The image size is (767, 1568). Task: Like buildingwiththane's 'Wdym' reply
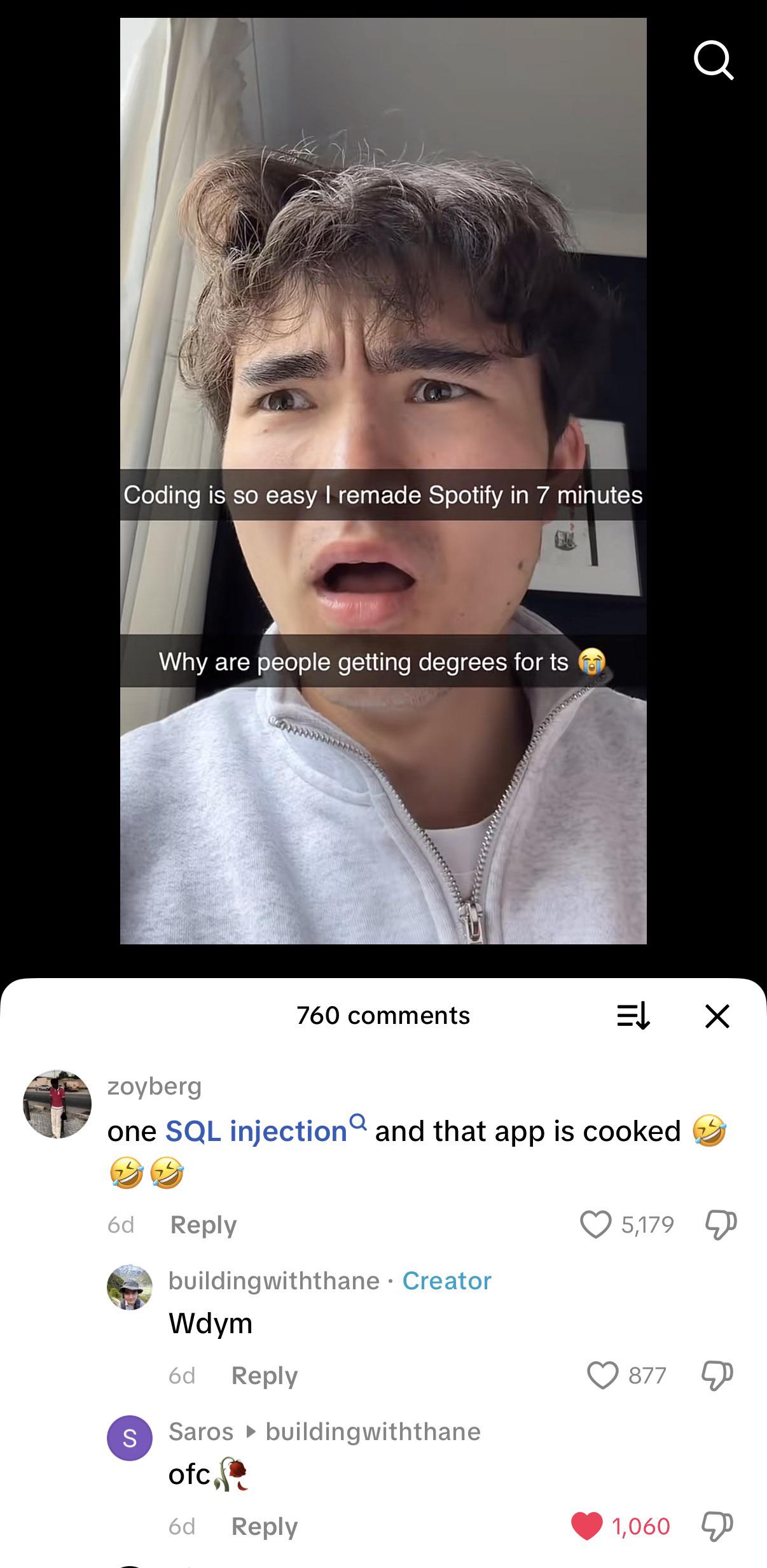tap(602, 1375)
